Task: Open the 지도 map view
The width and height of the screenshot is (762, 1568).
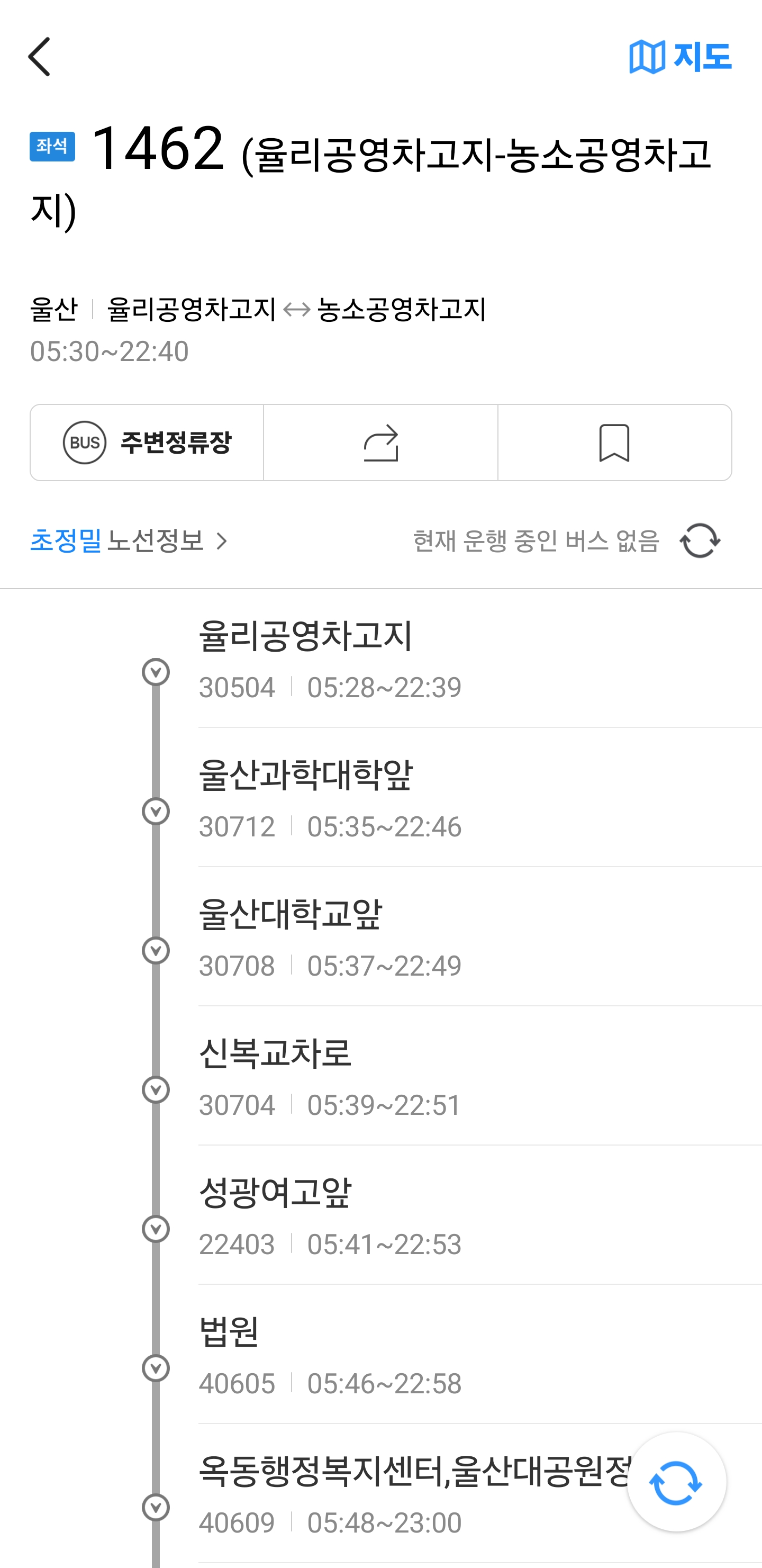Action: (680, 57)
